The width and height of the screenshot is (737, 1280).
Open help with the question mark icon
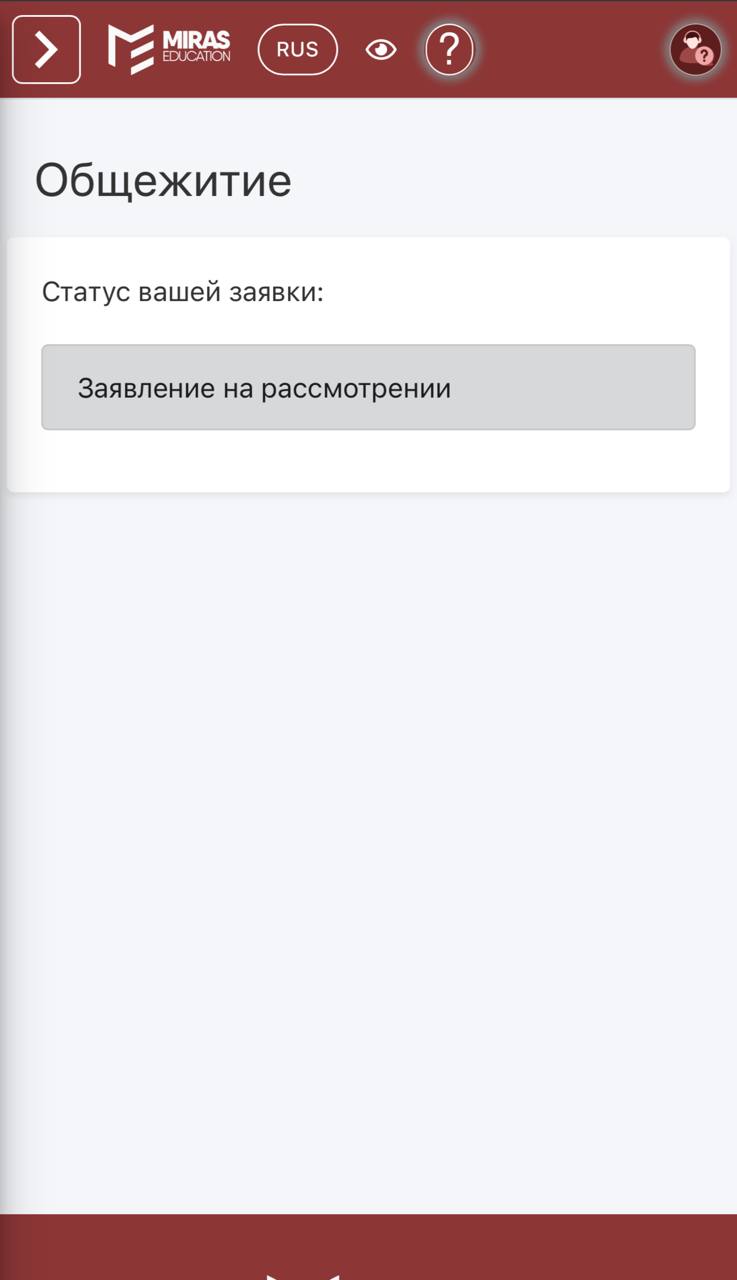(449, 49)
